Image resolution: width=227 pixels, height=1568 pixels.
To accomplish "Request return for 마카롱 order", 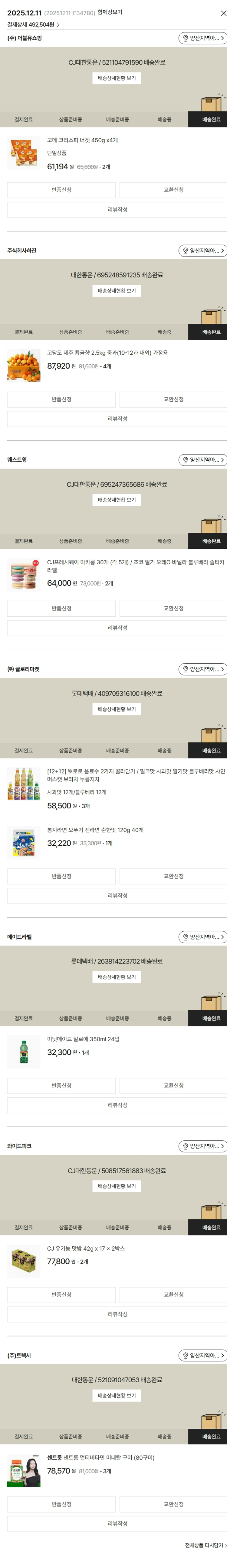I will (x=61, y=609).
